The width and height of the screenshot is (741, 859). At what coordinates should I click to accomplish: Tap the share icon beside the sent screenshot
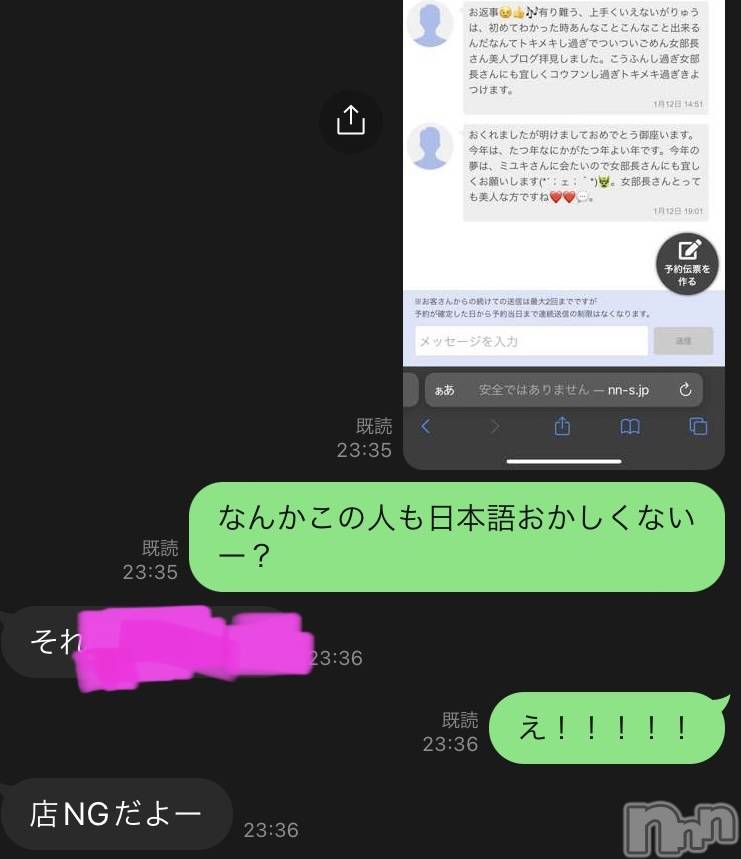[351, 120]
